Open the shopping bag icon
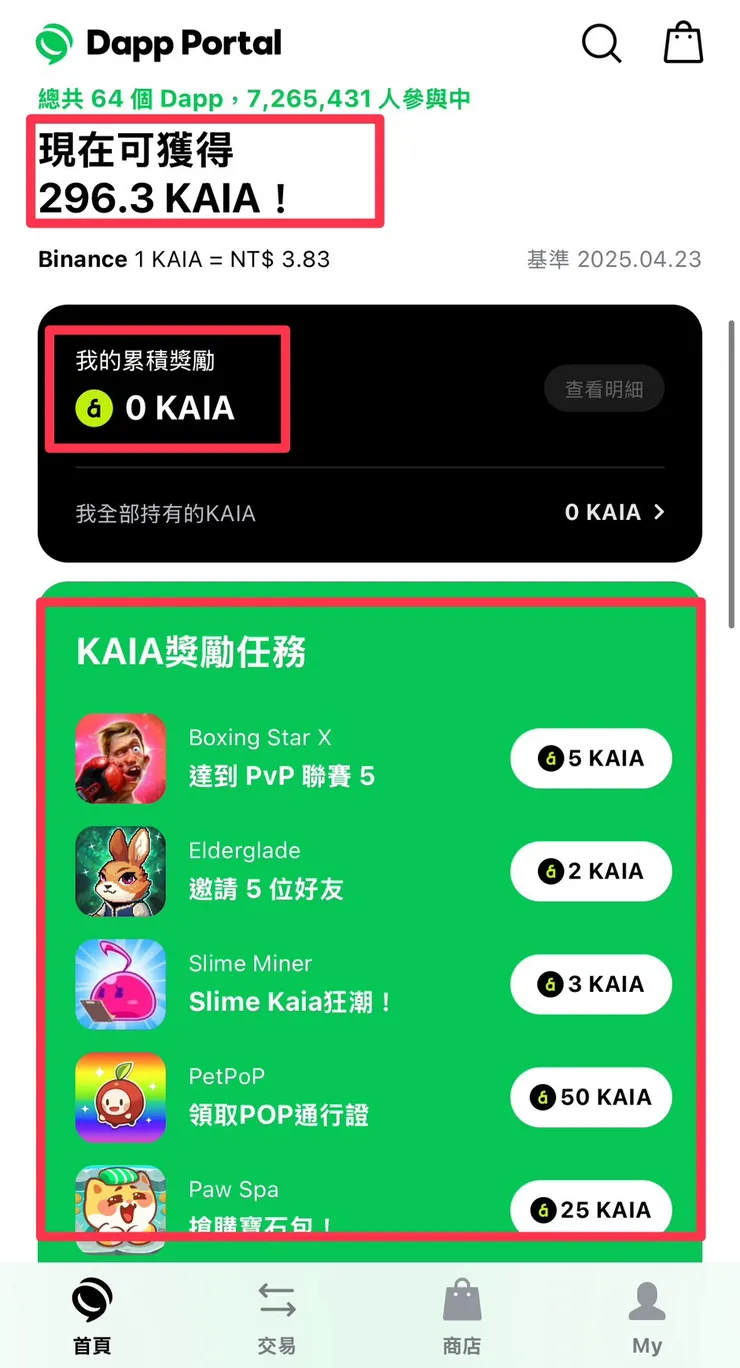The height and width of the screenshot is (1368, 740). click(684, 44)
